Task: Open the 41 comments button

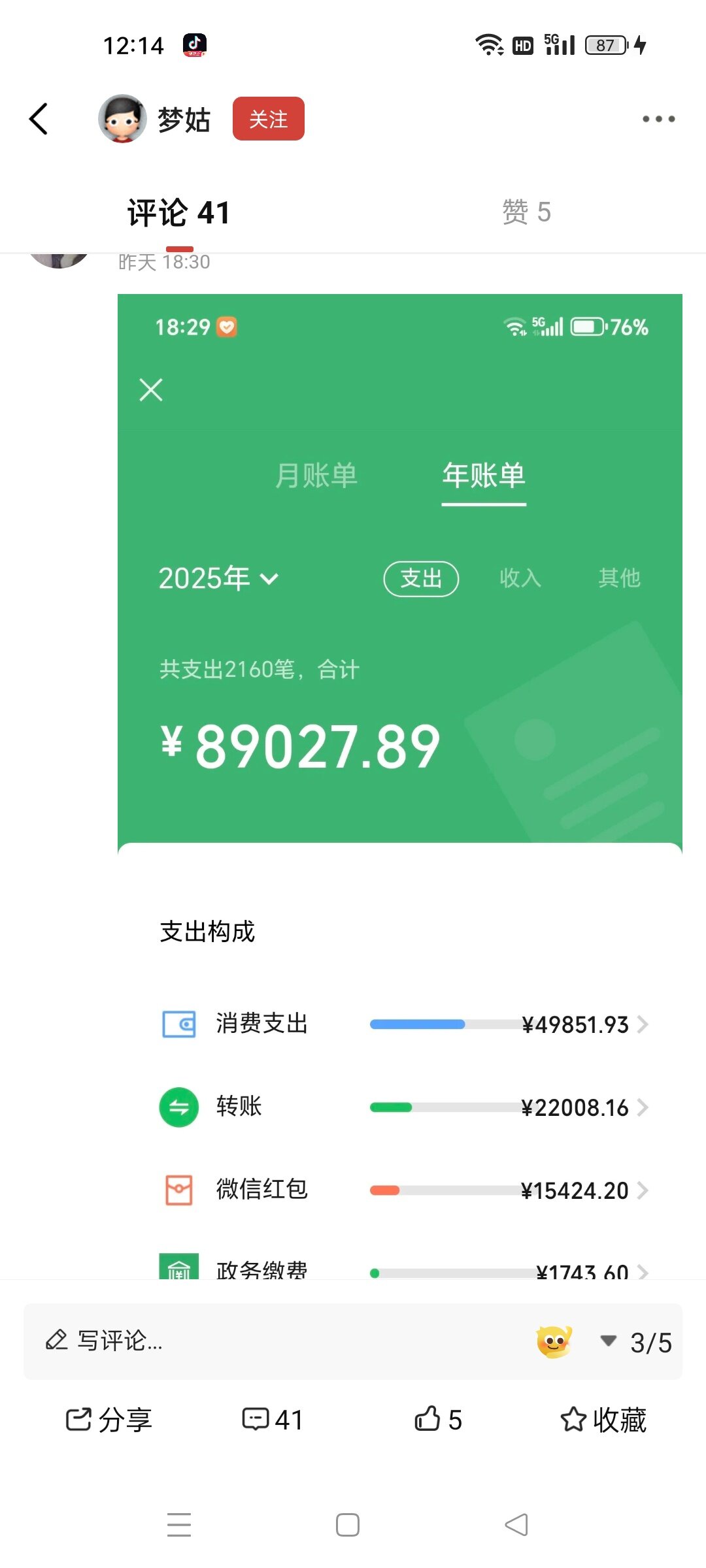Action: pos(272,1420)
